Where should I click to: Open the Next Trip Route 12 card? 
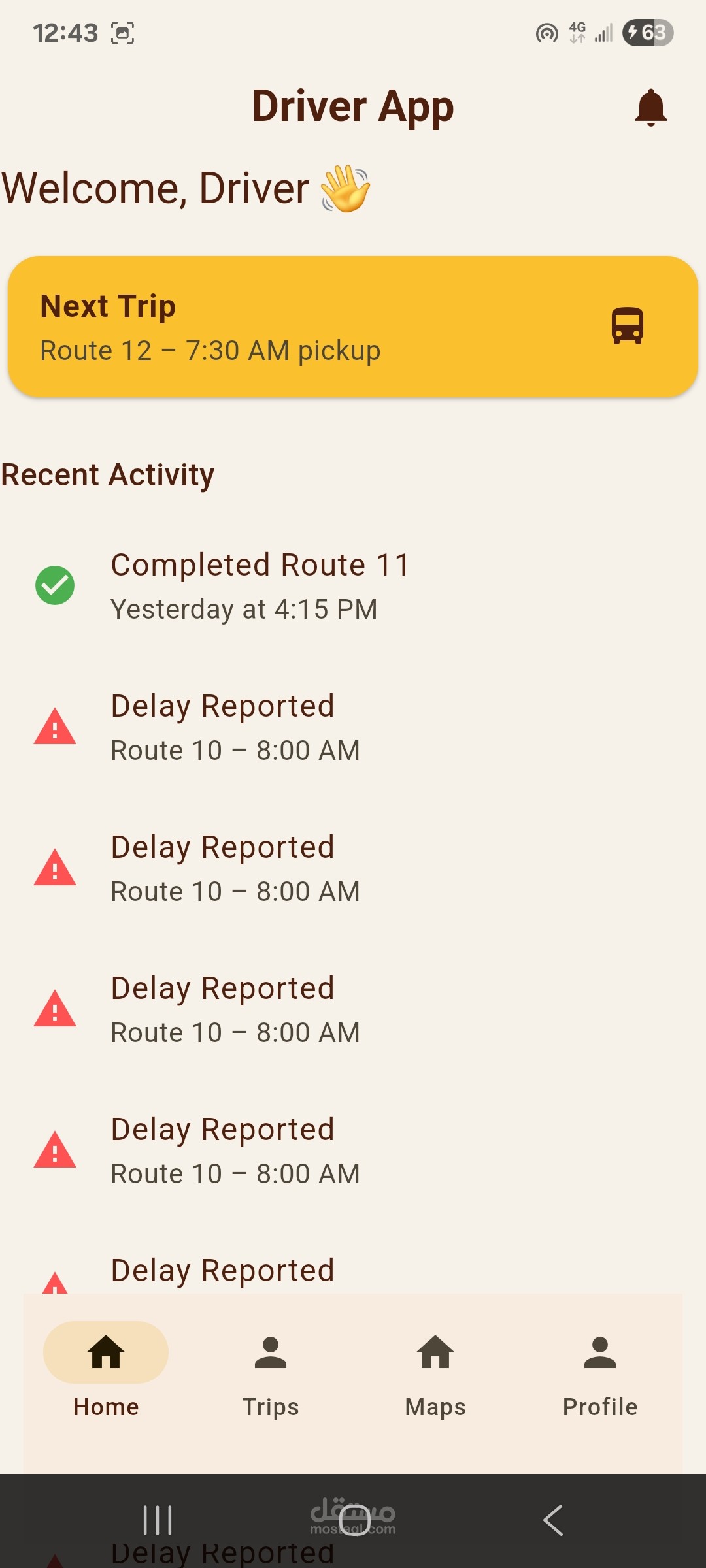(x=353, y=327)
